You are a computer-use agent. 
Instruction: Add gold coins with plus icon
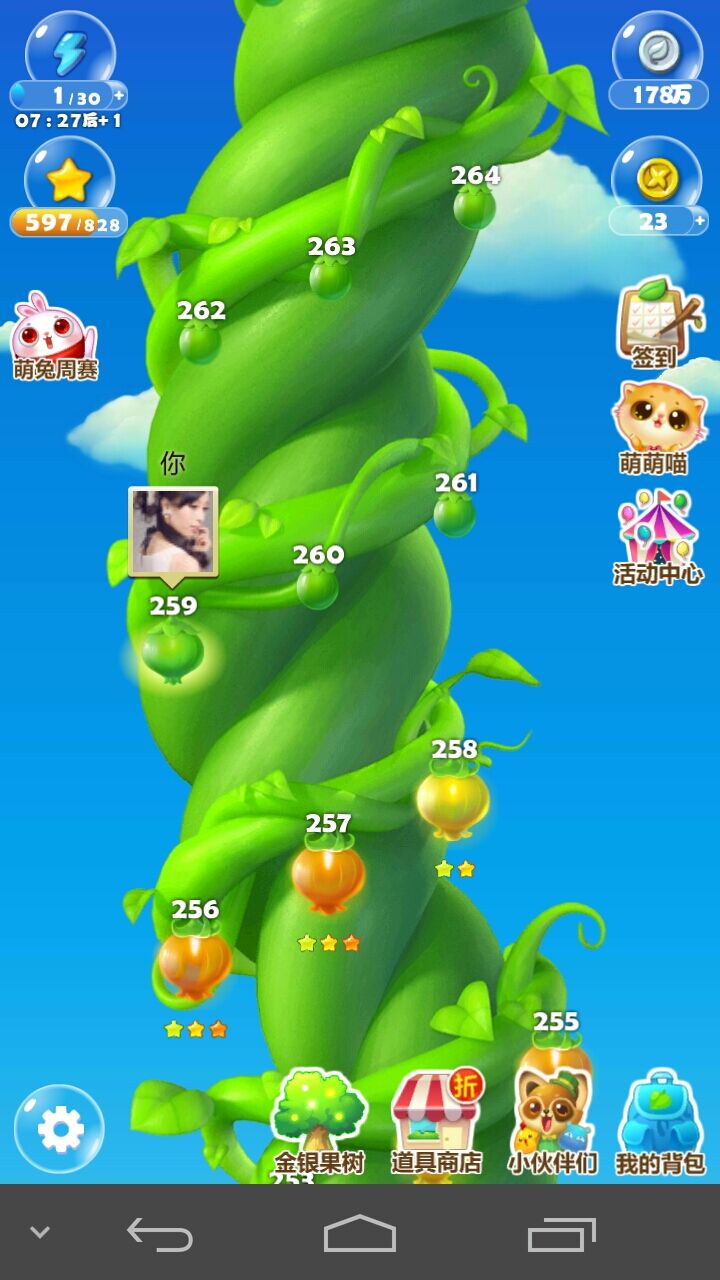[x=700, y=220]
